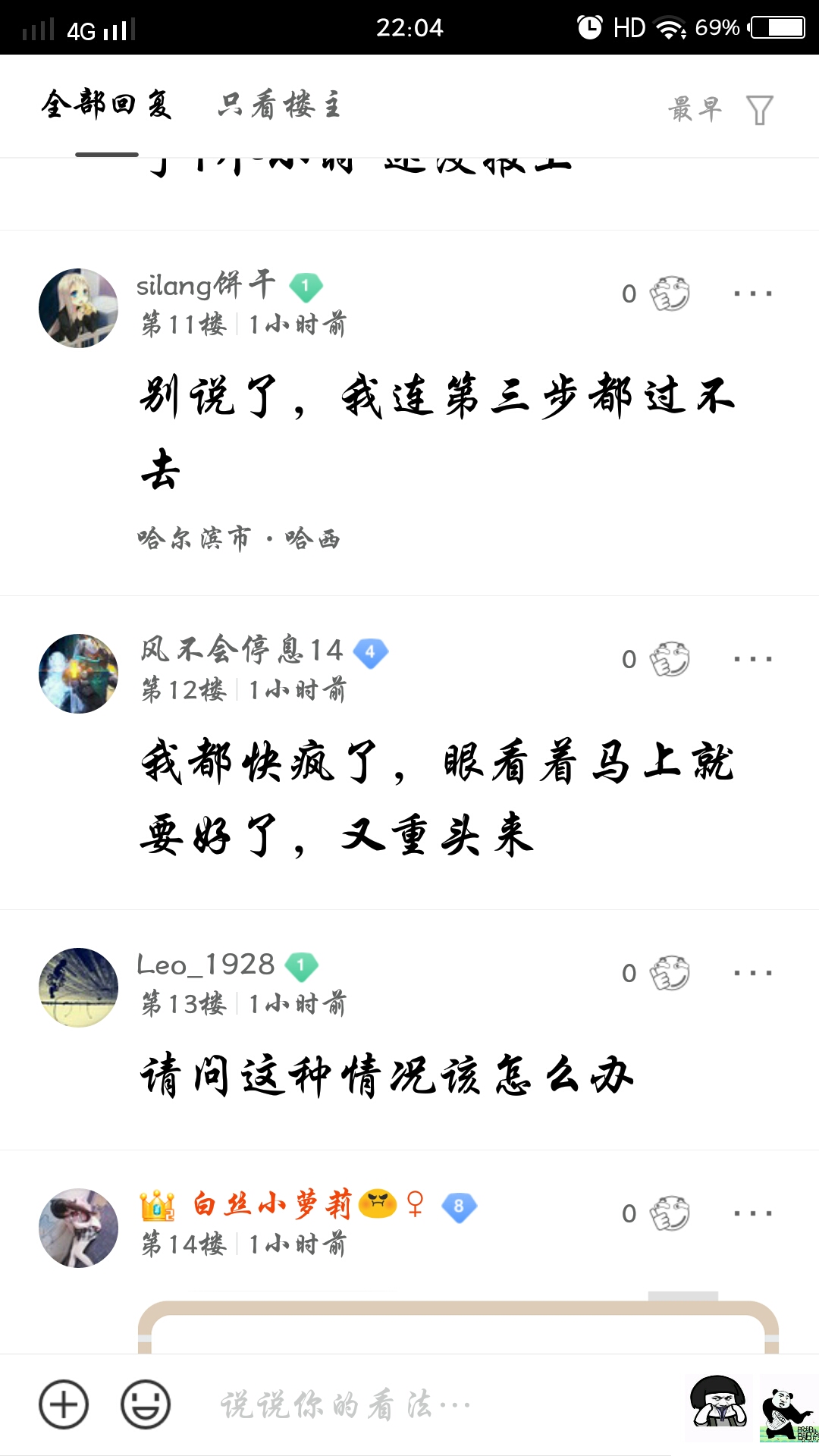The height and width of the screenshot is (1456, 819).
Task: Click the like icon on silang饼干's reply
Action: (669, 294)
